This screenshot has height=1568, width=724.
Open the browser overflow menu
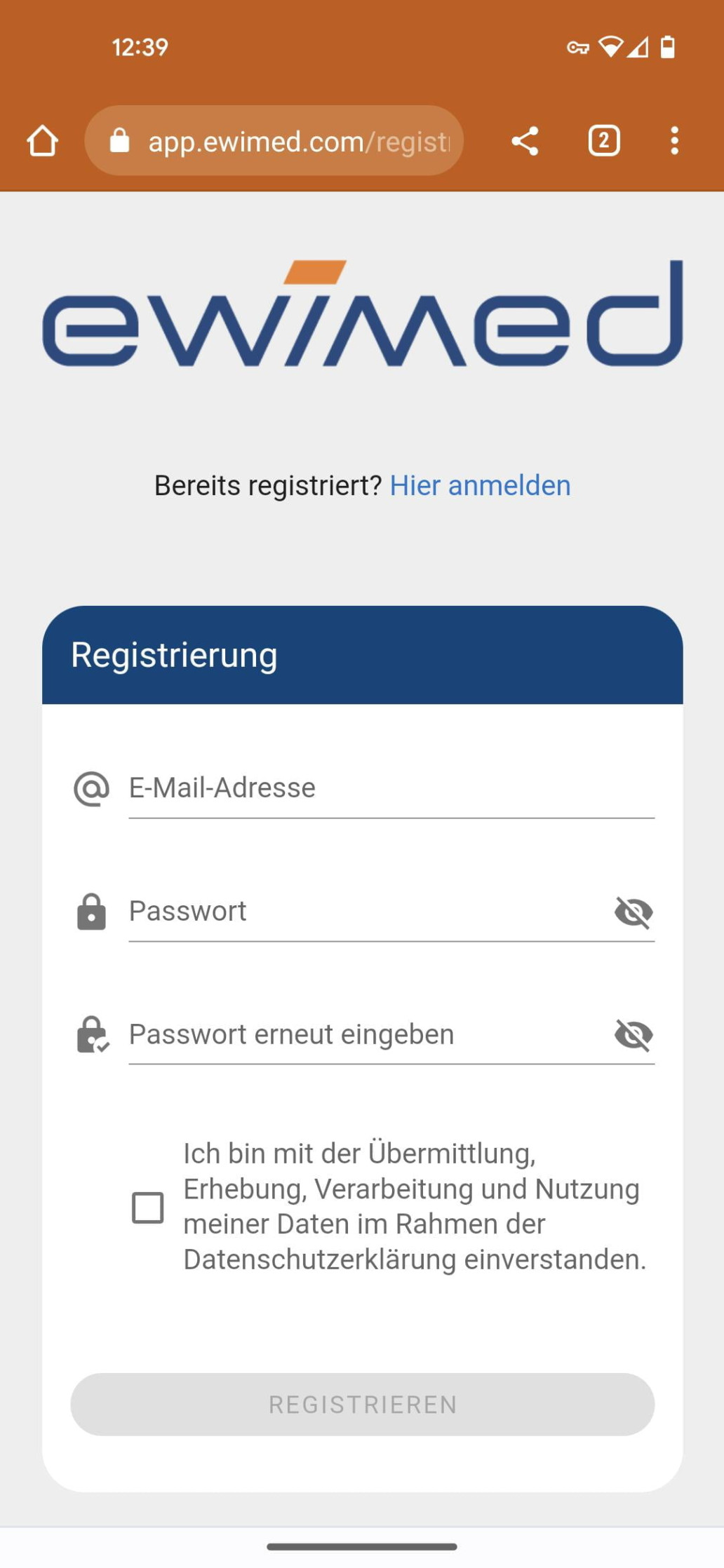pos(674,141)
